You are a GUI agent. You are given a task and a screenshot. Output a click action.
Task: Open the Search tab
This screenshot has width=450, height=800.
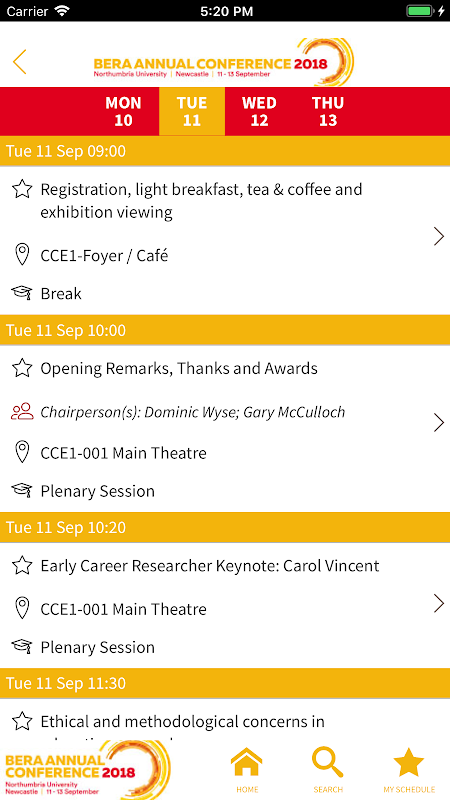click(328, 770)
